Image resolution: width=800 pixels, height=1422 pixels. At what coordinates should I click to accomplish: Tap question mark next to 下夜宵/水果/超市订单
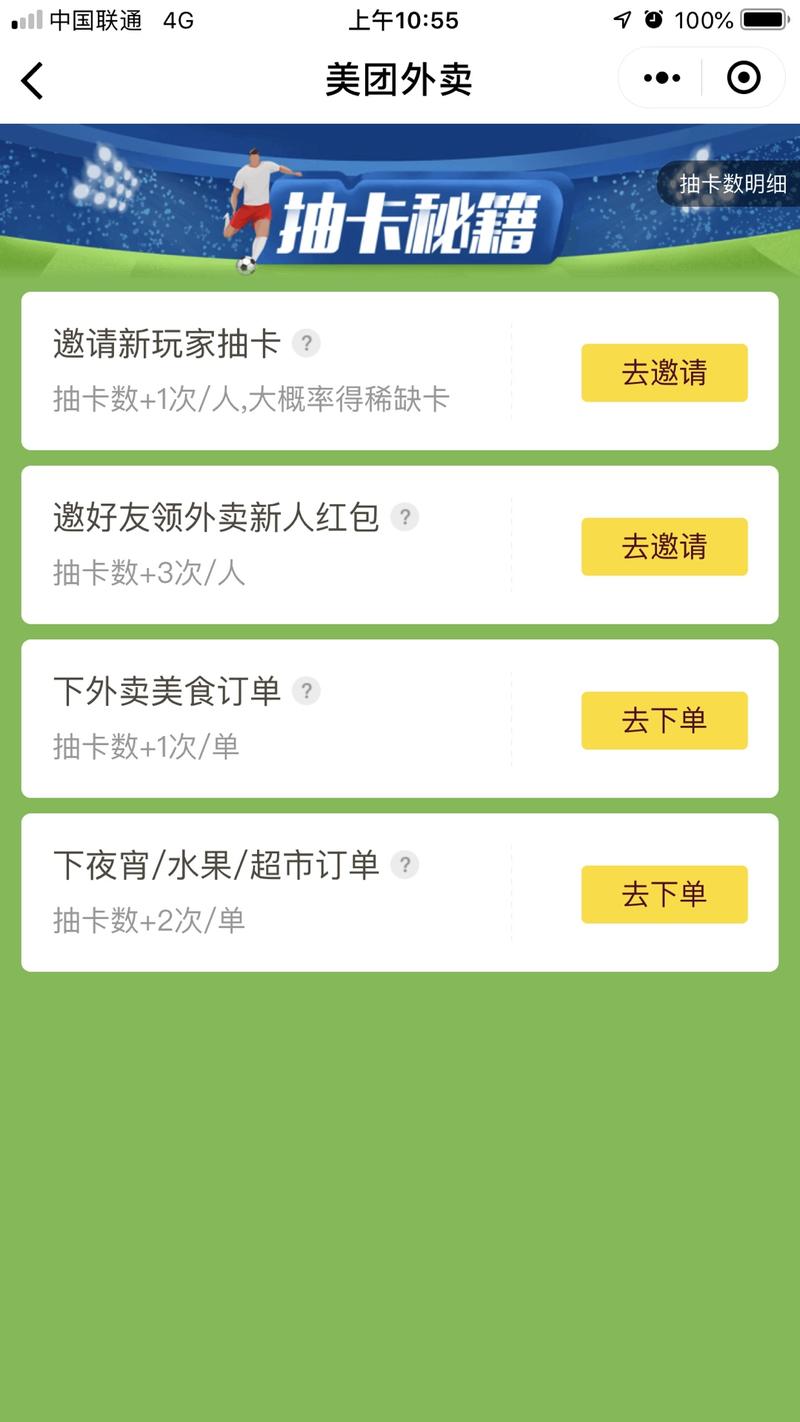(x=404, y=865)
